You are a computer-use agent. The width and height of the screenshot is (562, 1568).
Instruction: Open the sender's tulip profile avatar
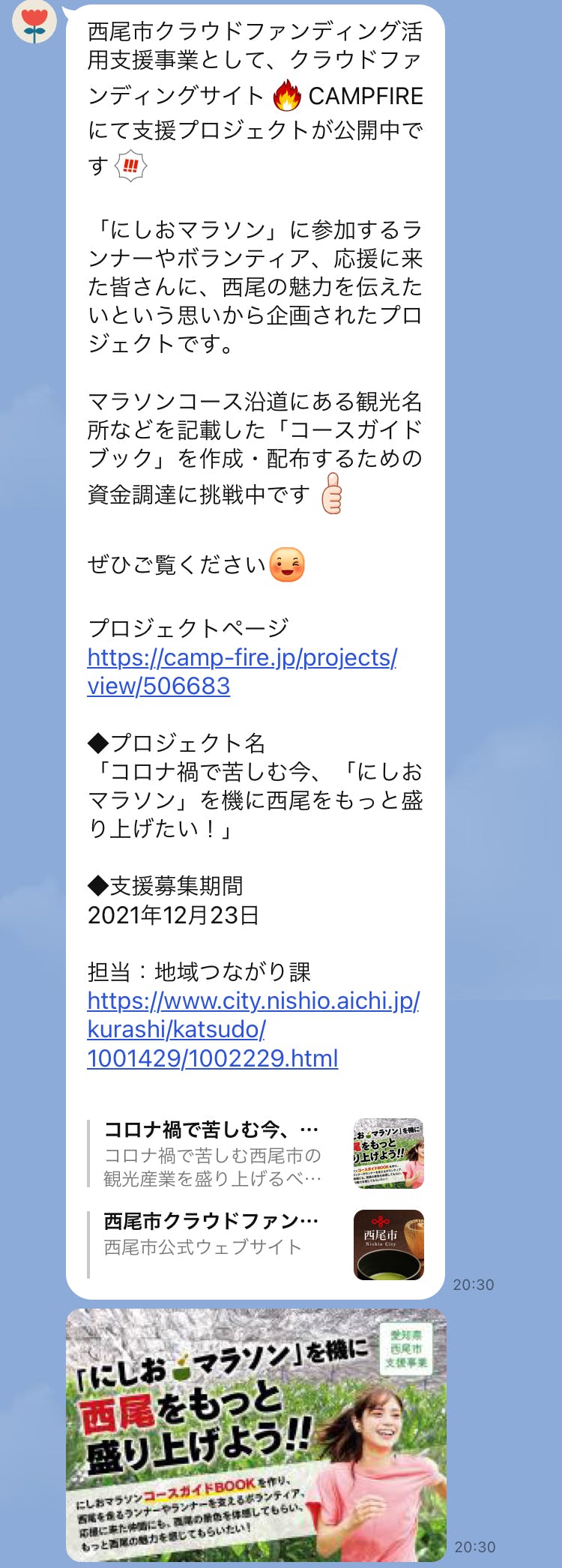[34, 22]
